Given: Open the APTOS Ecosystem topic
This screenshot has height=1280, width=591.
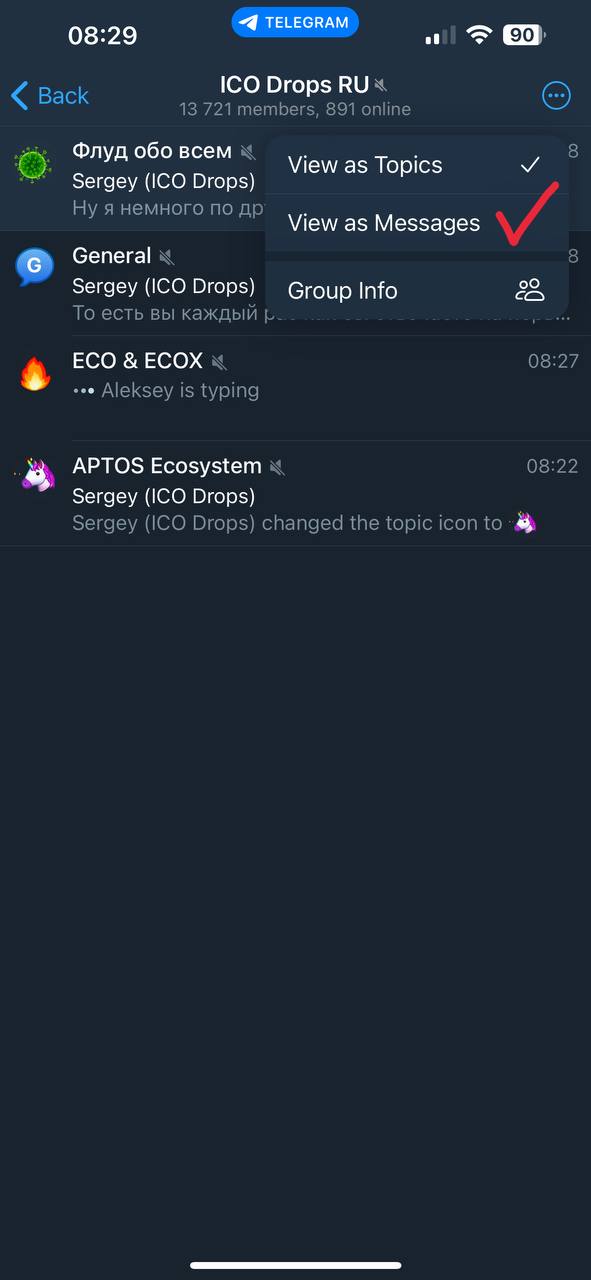Looking at the screenshot, I should click(x=295, y=493).
